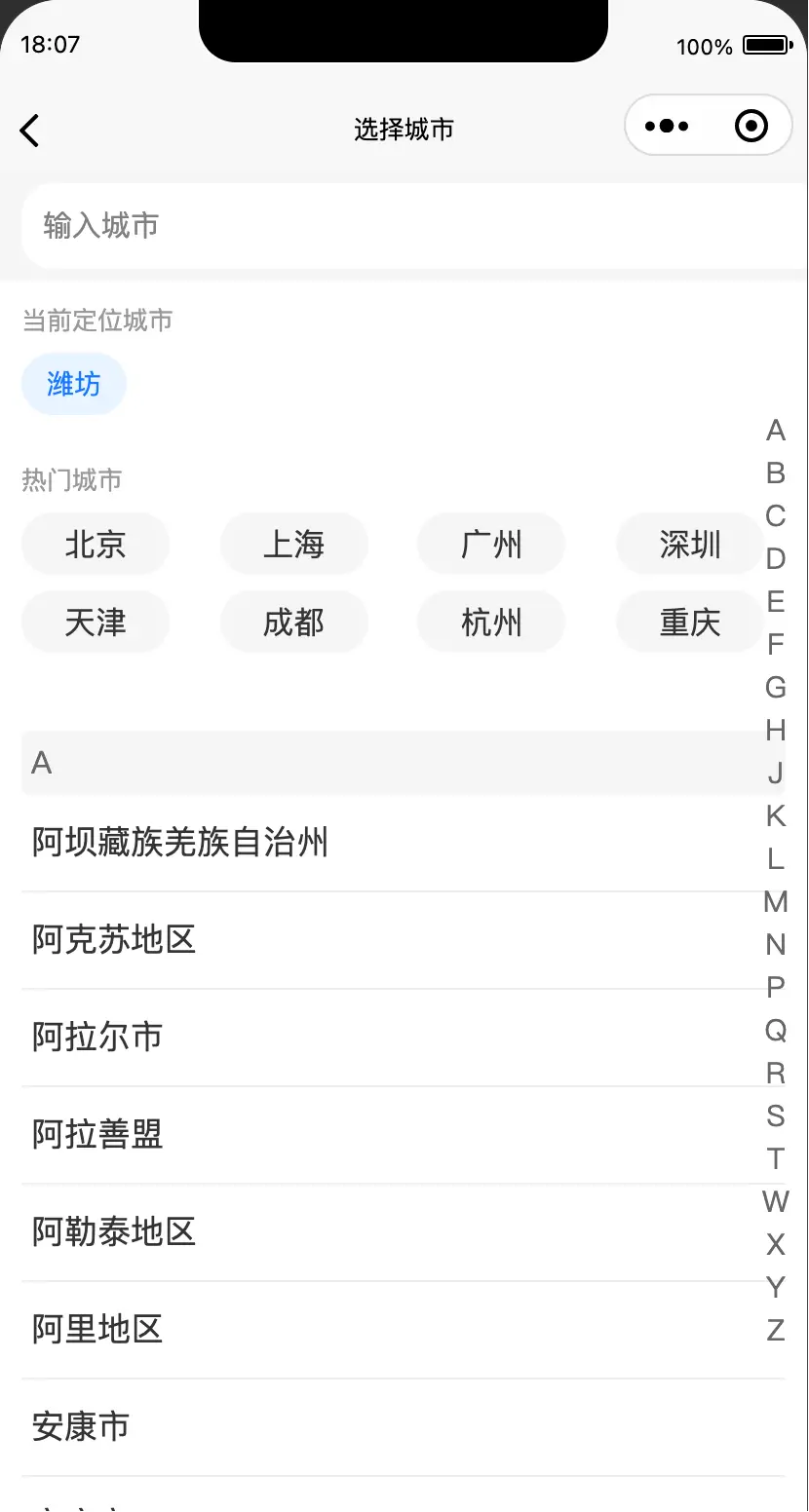Open the mini program three-dots menu
This screenshot has height=1512, width=809.
pyautogui.click(x=667, y=126)
